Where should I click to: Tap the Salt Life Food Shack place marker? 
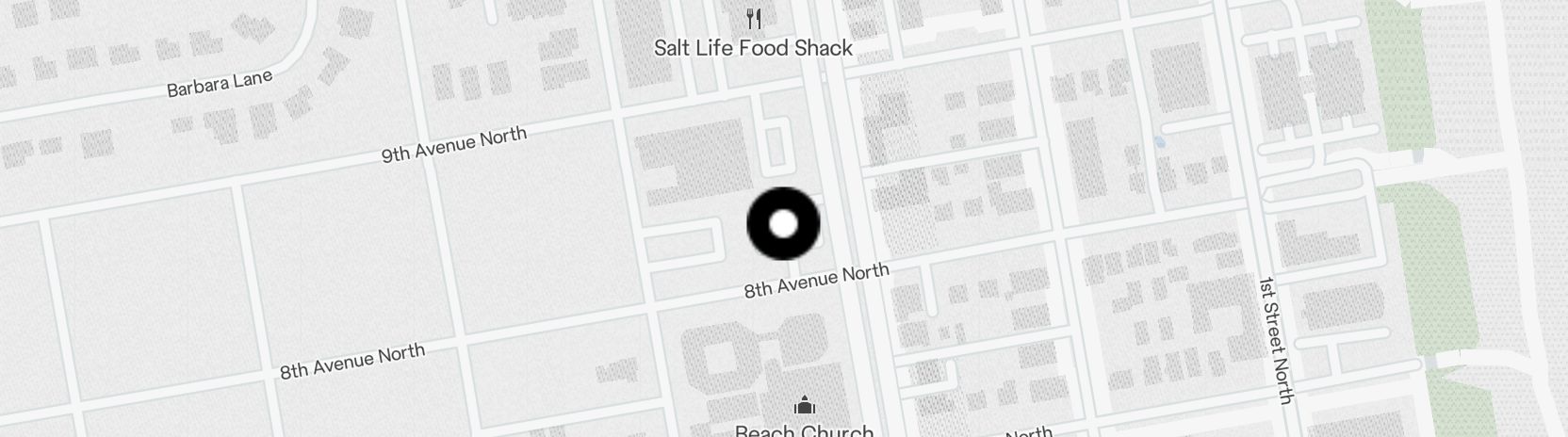753,19
